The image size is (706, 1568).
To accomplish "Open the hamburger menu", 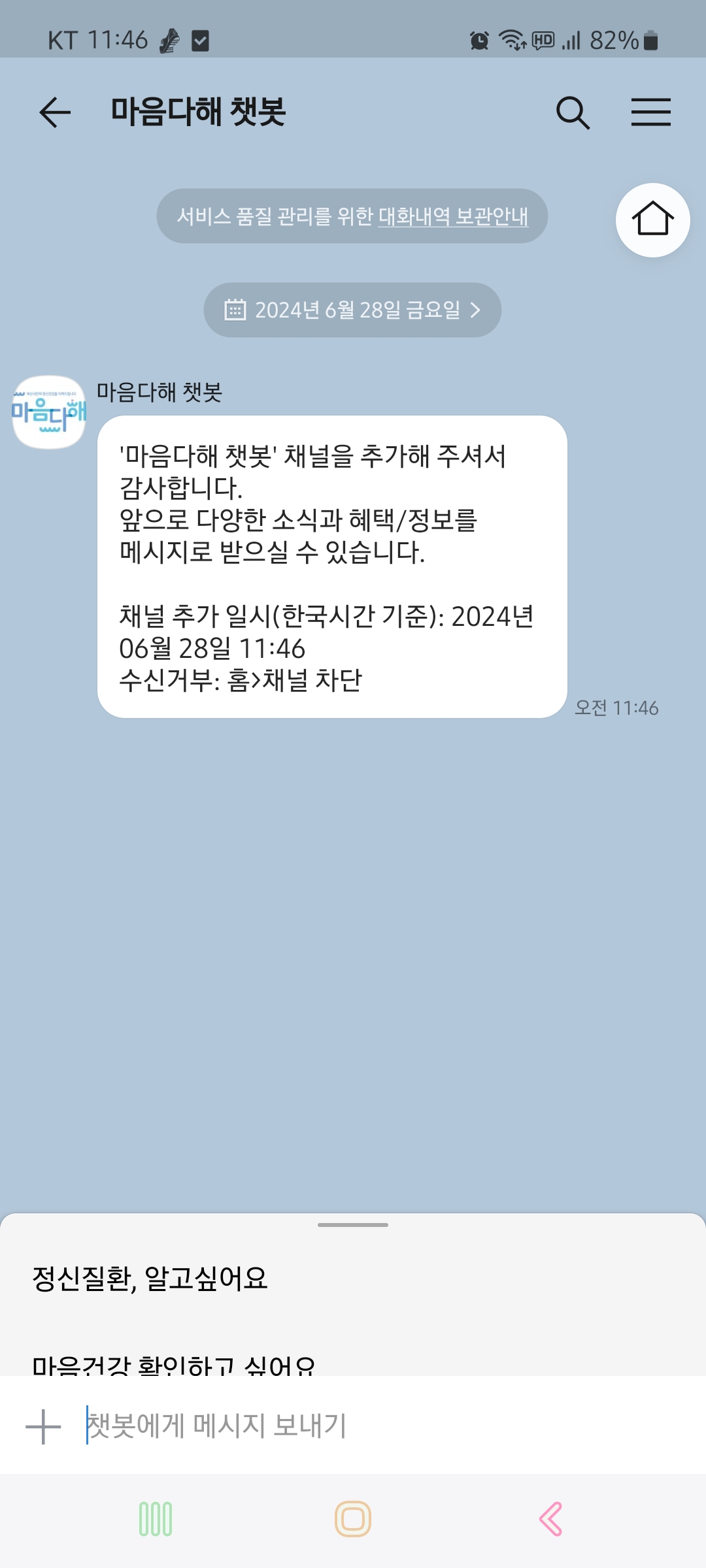I will tap(650, 112).
